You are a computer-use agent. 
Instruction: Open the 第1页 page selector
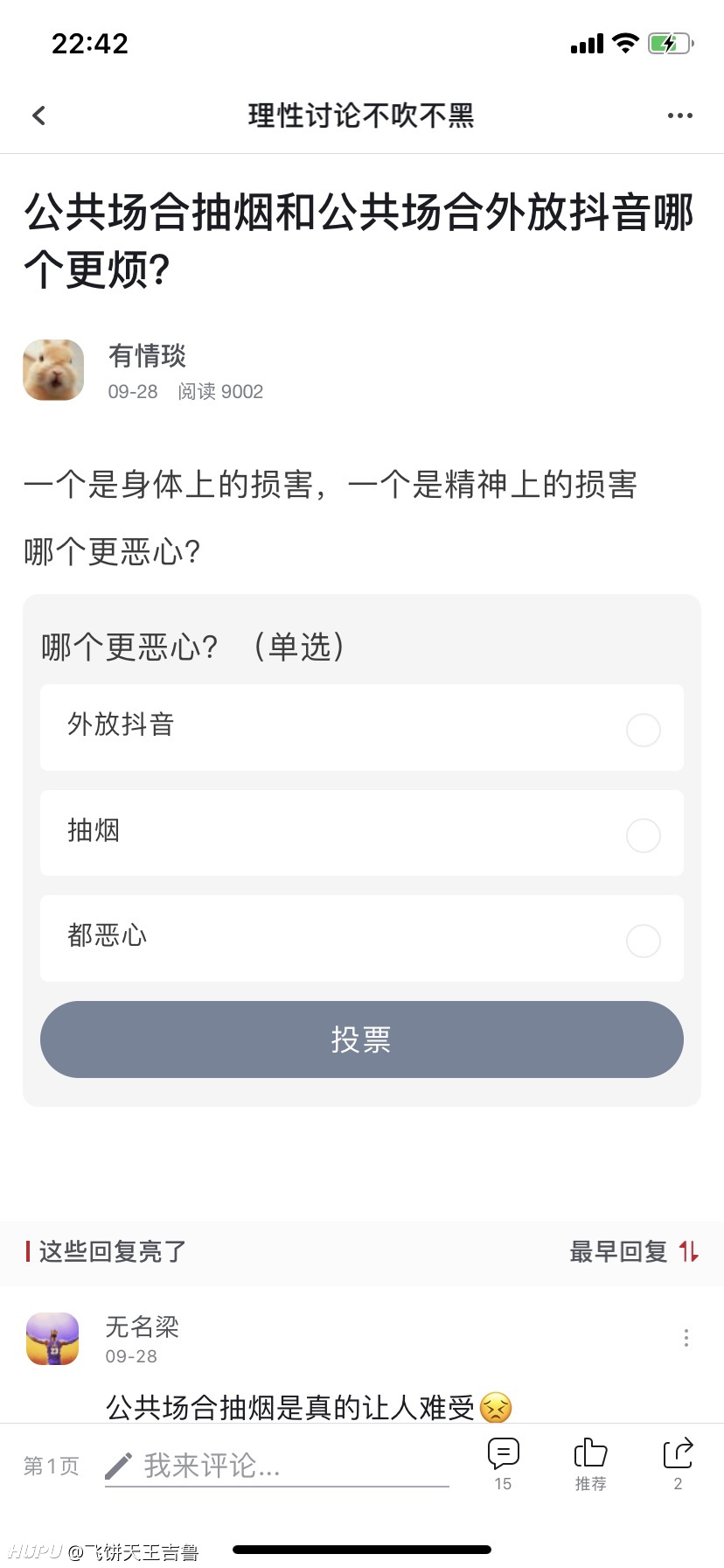click(x=52, y=1466)
